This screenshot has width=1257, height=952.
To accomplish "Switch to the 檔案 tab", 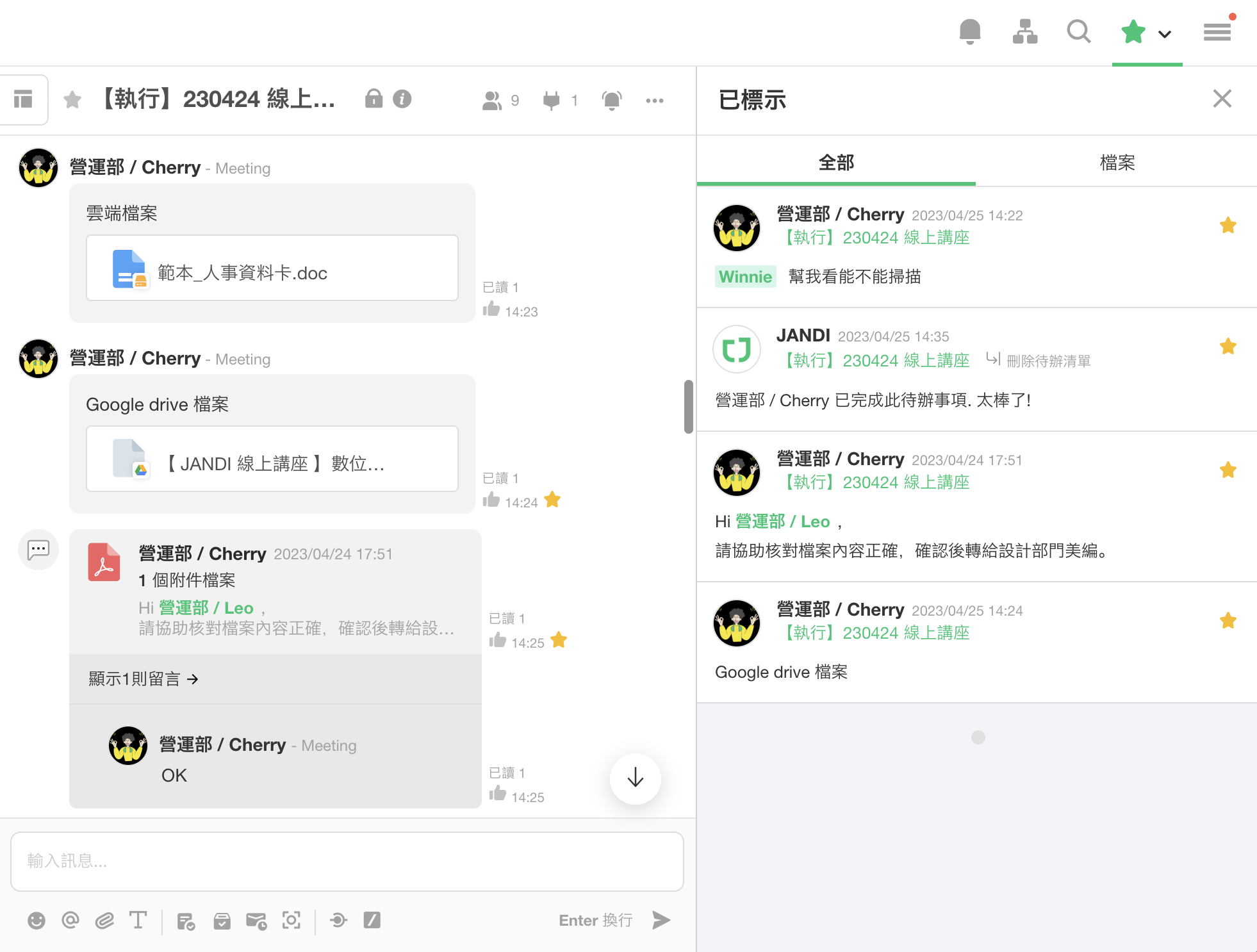I will [x=1116, y=163].
